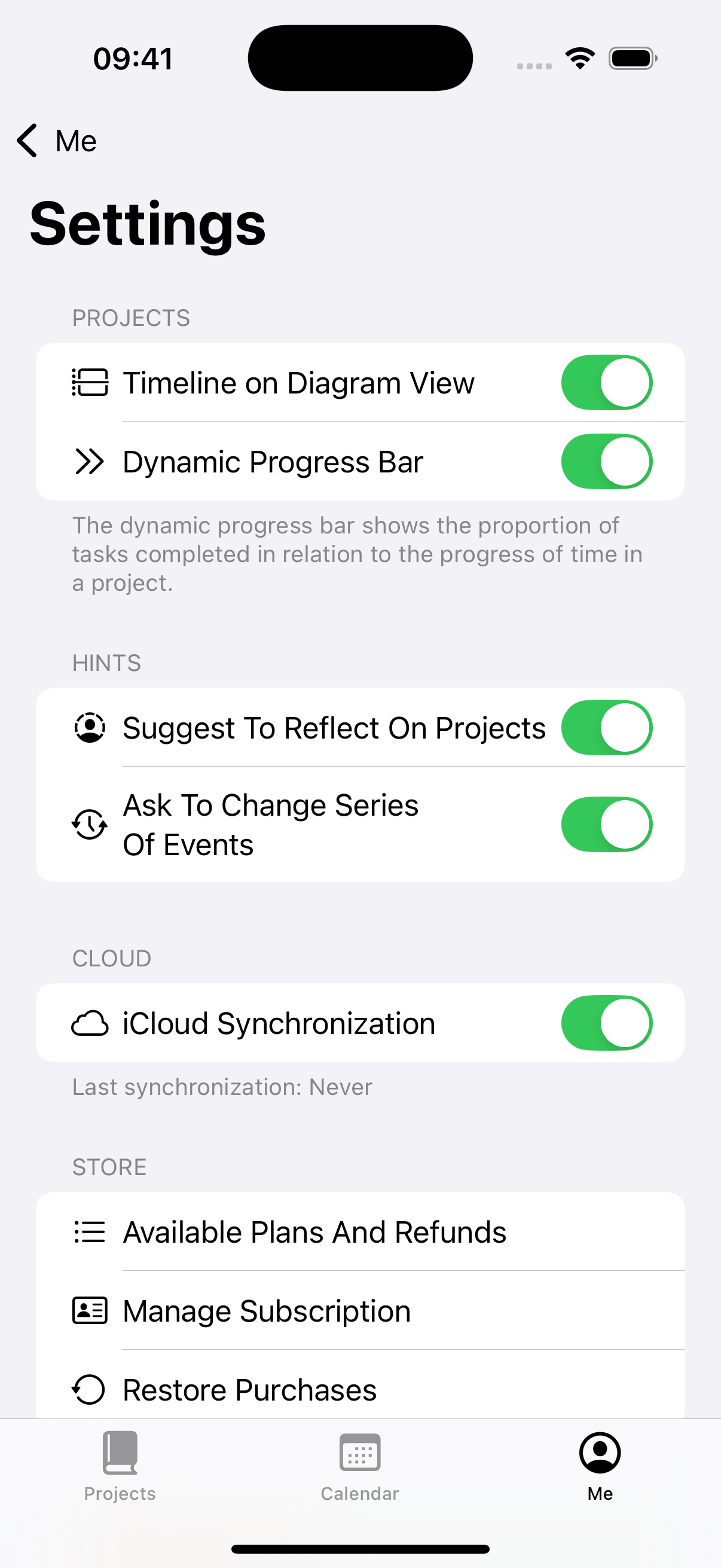721x1568 pixels.
Task: Switch to the Projects tab
Action: 120,1467
